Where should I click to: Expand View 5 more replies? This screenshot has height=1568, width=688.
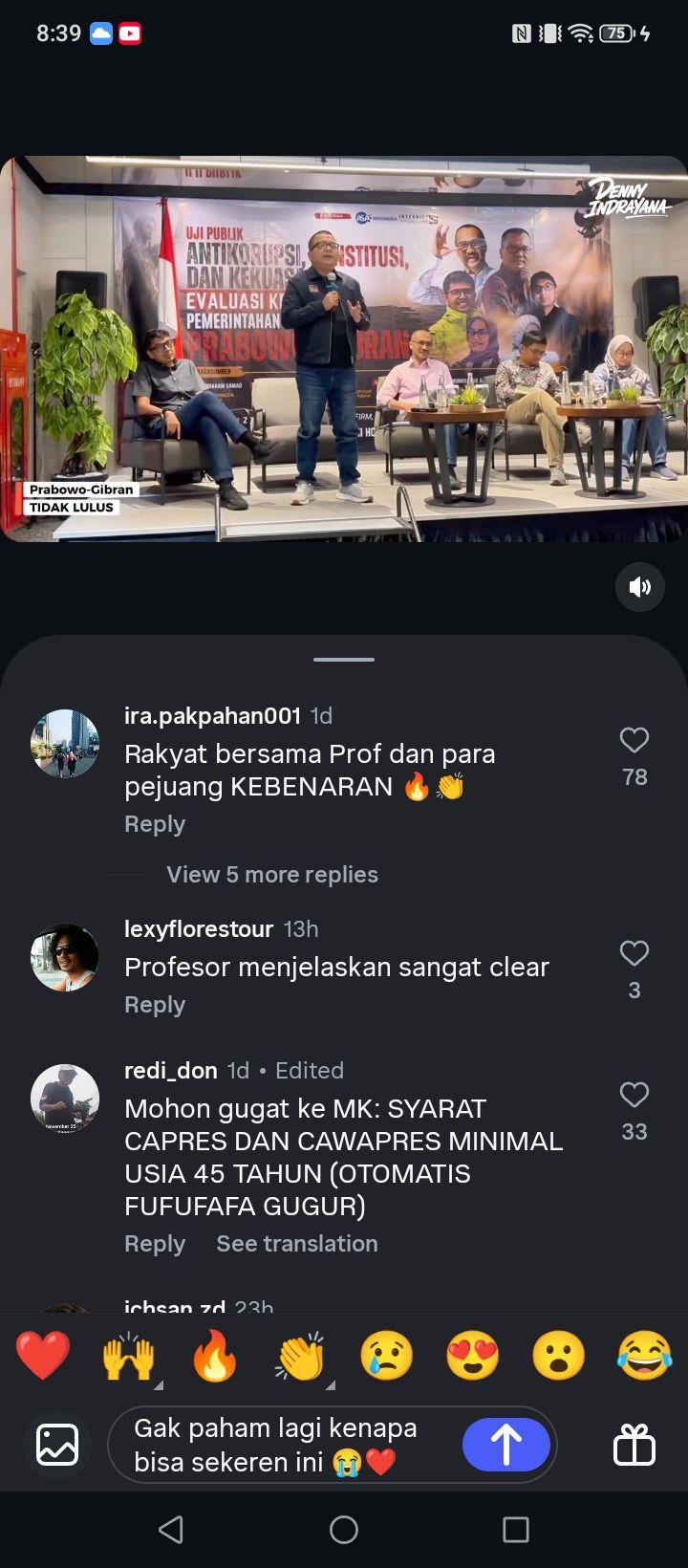(x=272, y=875)
